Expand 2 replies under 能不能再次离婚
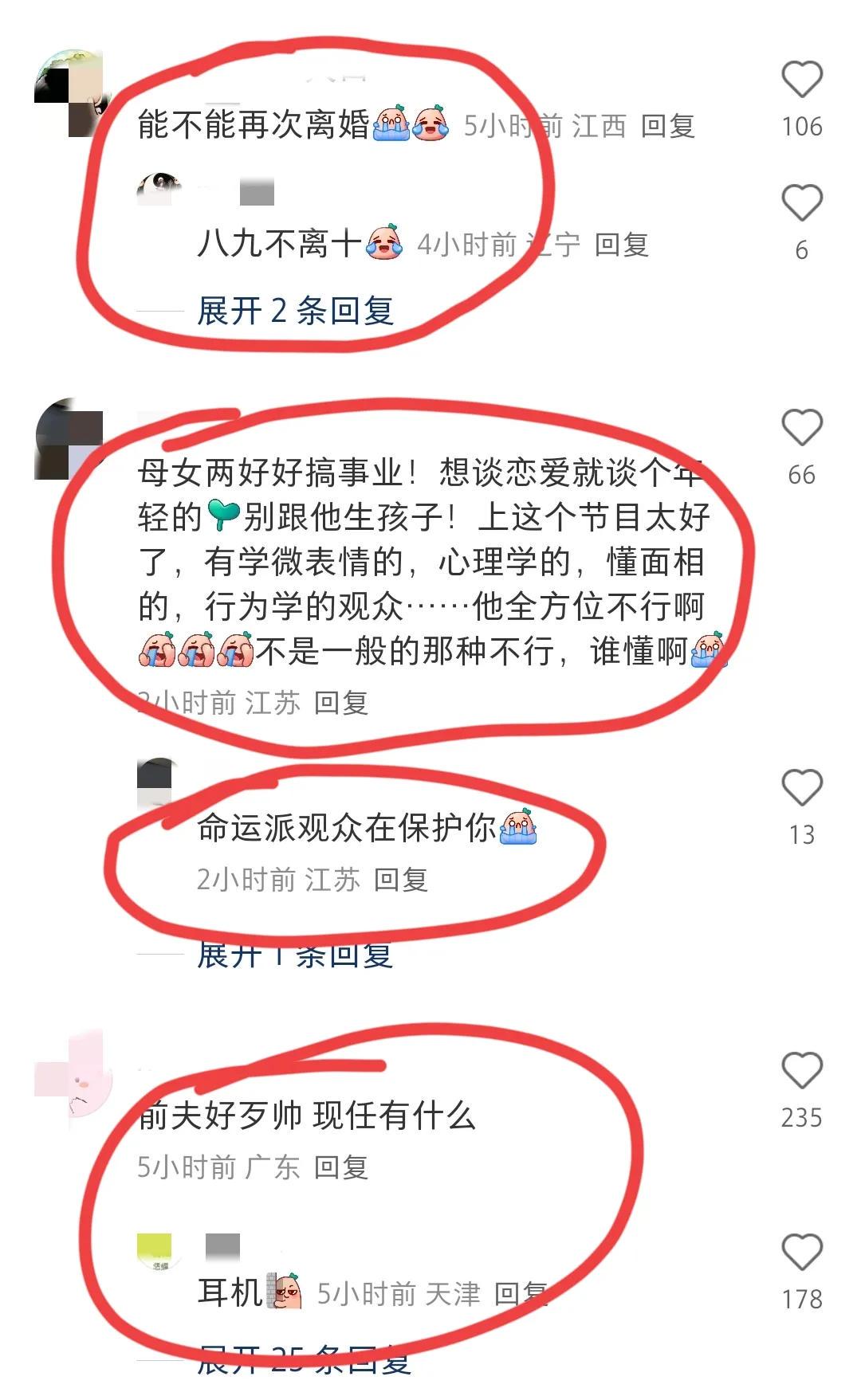 [x=295, y=311]
